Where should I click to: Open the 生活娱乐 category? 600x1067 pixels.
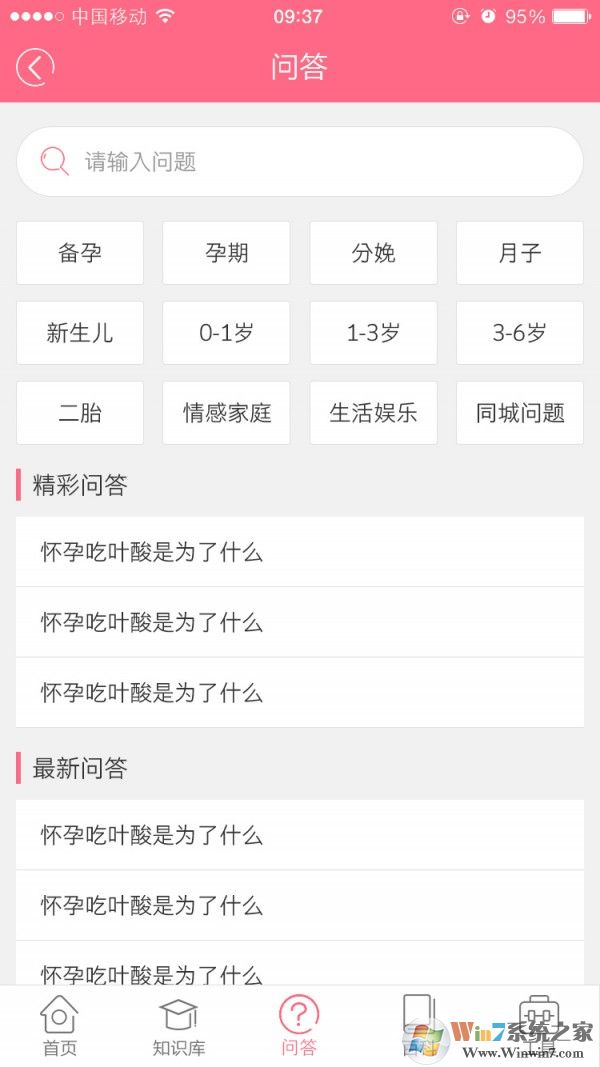point(373,413)
